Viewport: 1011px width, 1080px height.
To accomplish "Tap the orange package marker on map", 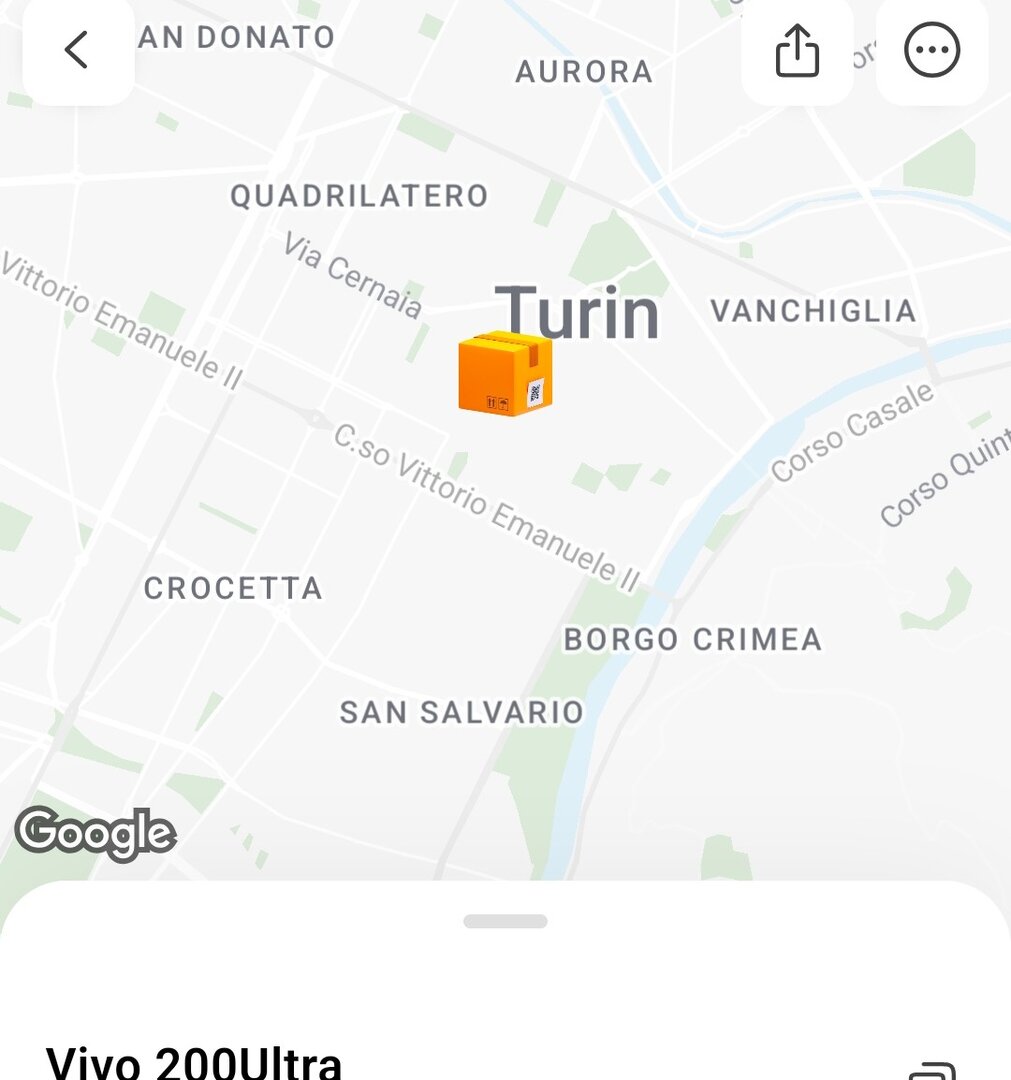I will 505,373.
